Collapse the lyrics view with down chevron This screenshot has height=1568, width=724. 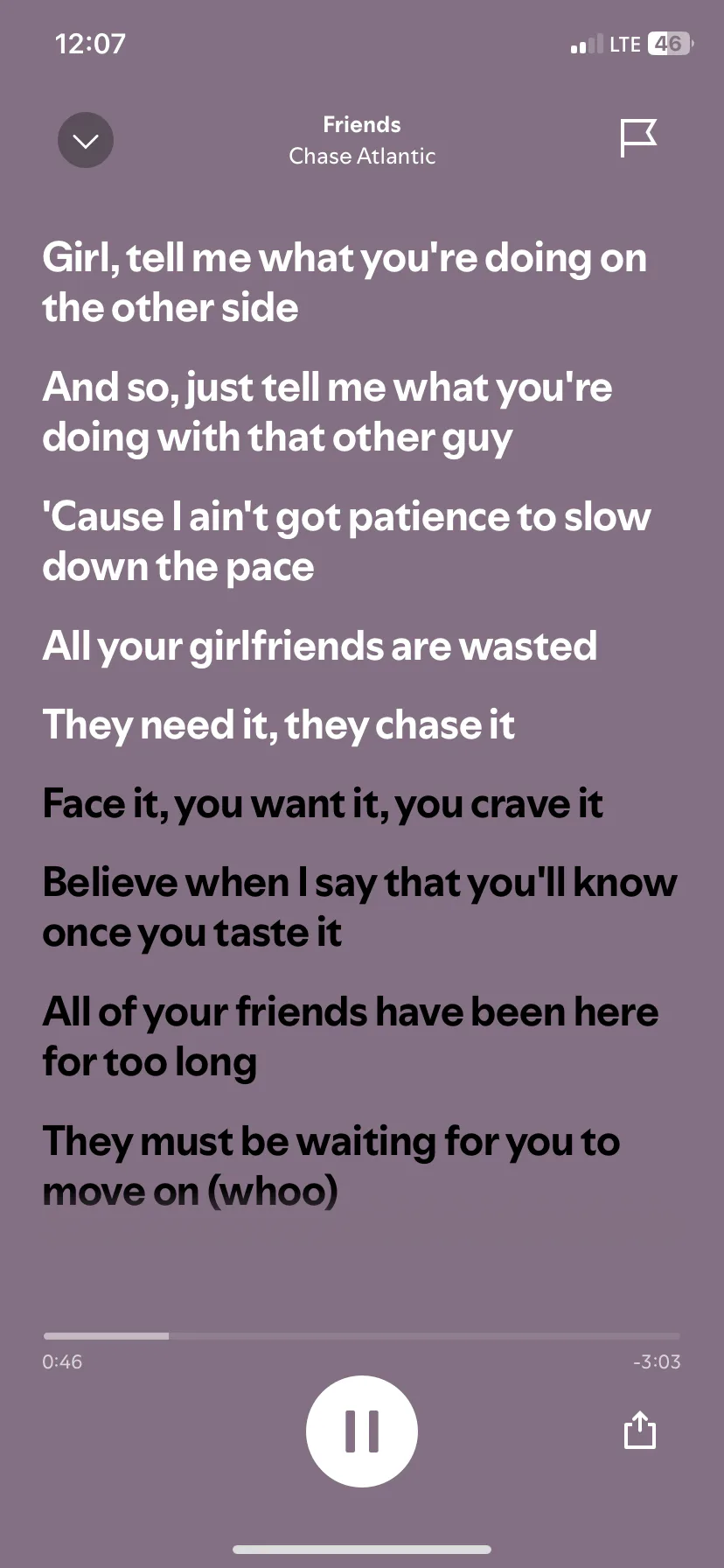(86, 140)
